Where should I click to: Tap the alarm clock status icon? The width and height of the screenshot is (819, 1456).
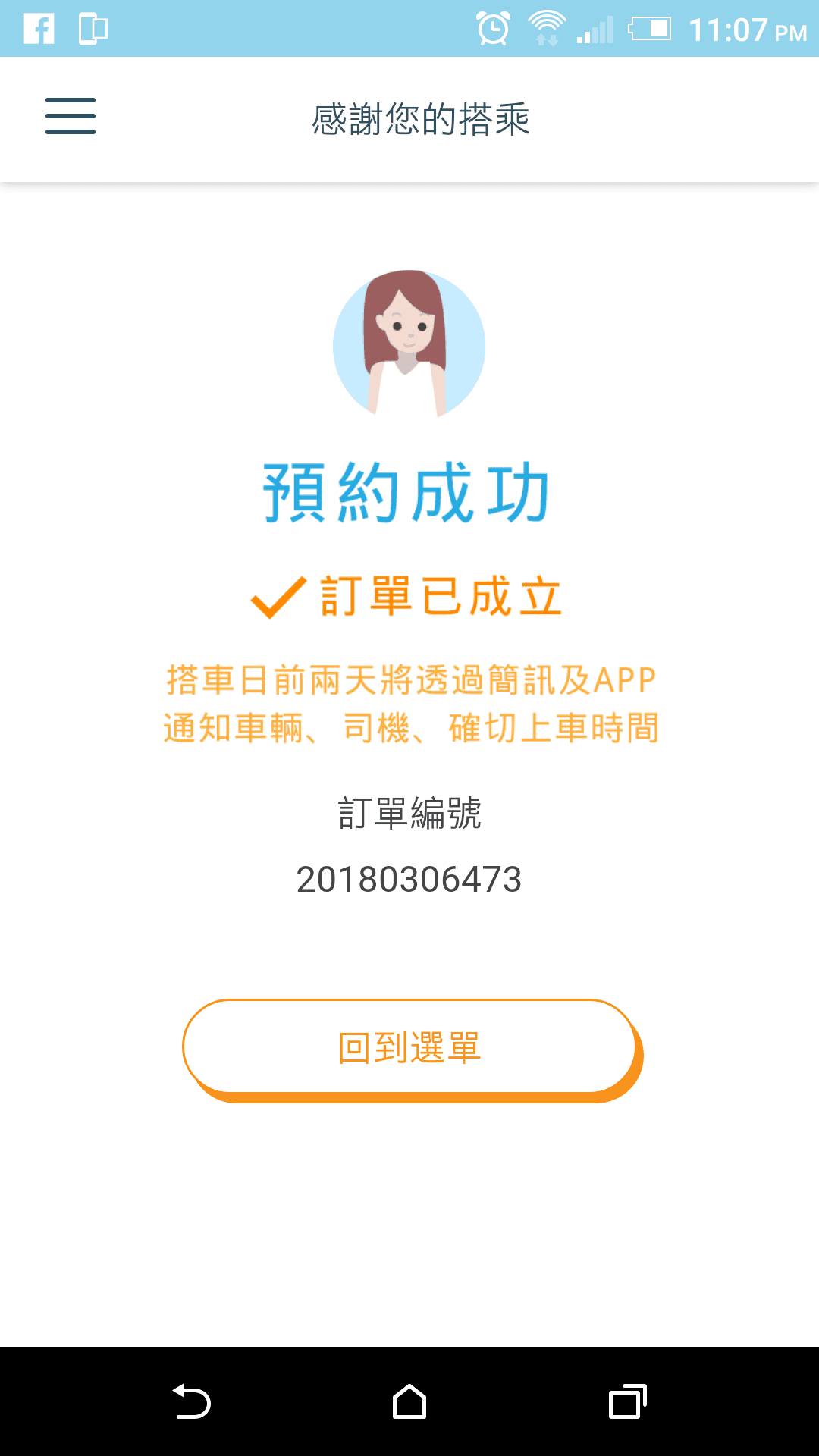(x=492, y=29)
